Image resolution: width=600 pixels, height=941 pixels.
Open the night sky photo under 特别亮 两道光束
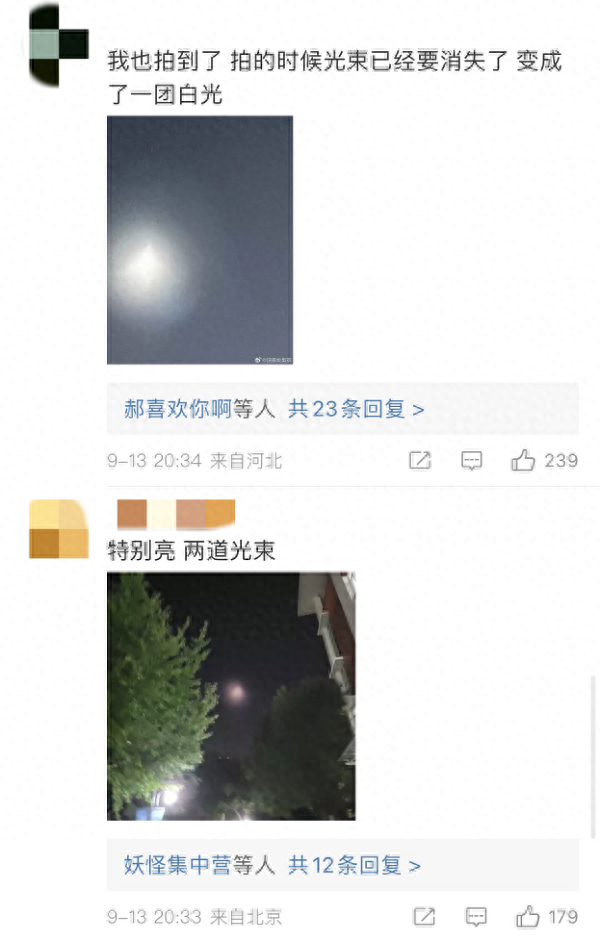coord(231,696)
